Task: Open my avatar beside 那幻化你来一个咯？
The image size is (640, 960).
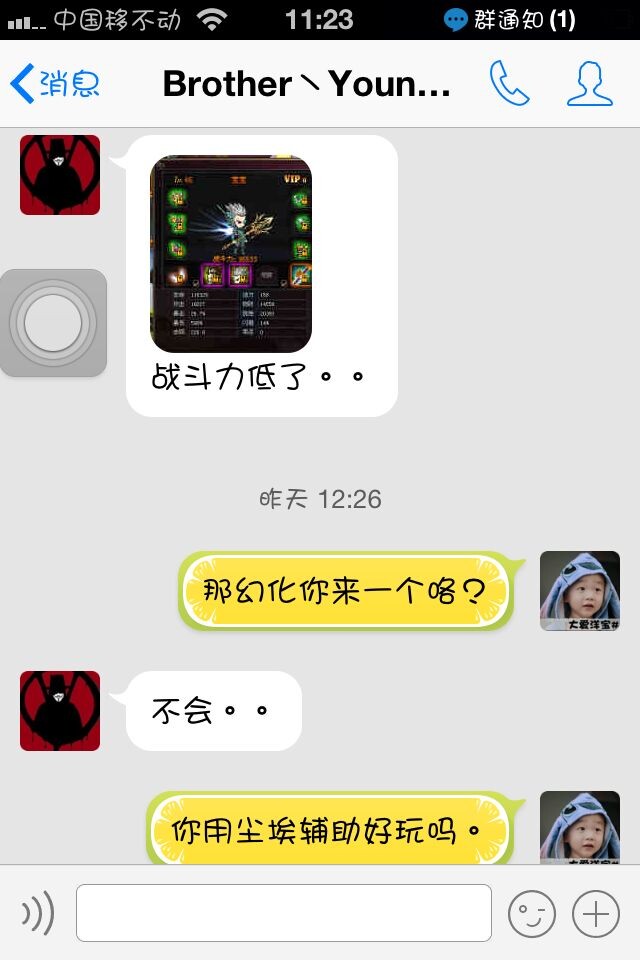Action: coord(580,591)
